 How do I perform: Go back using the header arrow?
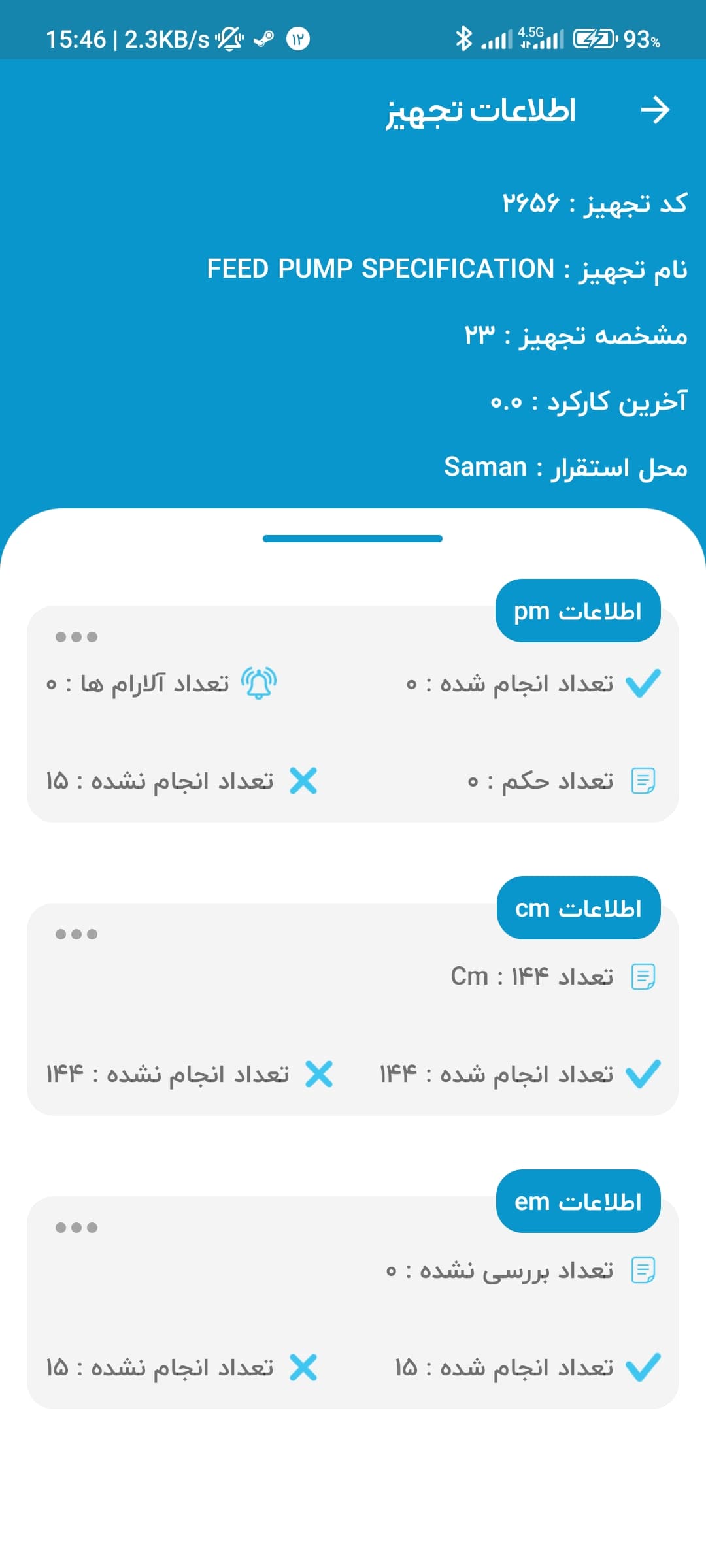pos(655,110)
